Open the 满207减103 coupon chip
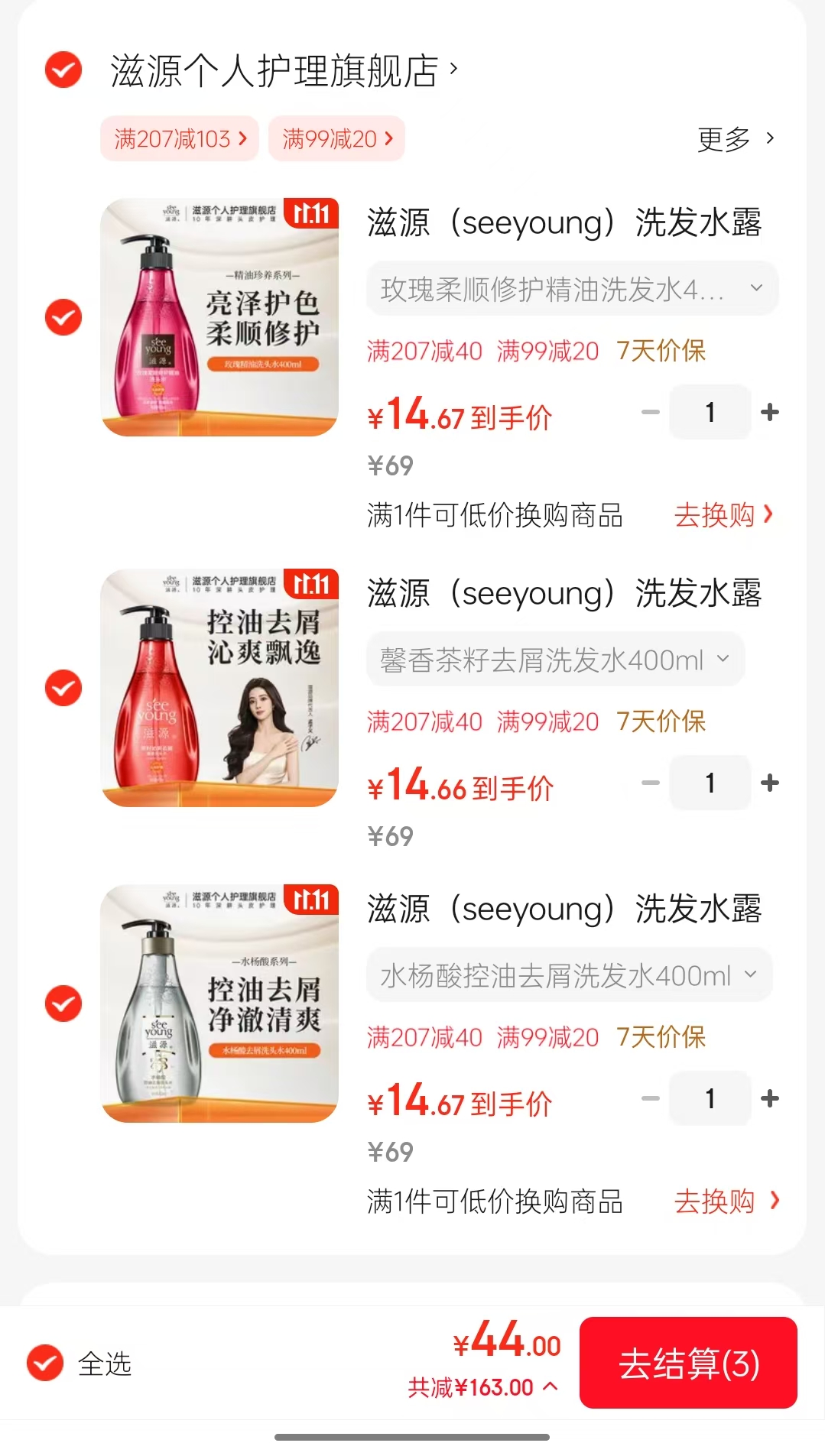 180,138
